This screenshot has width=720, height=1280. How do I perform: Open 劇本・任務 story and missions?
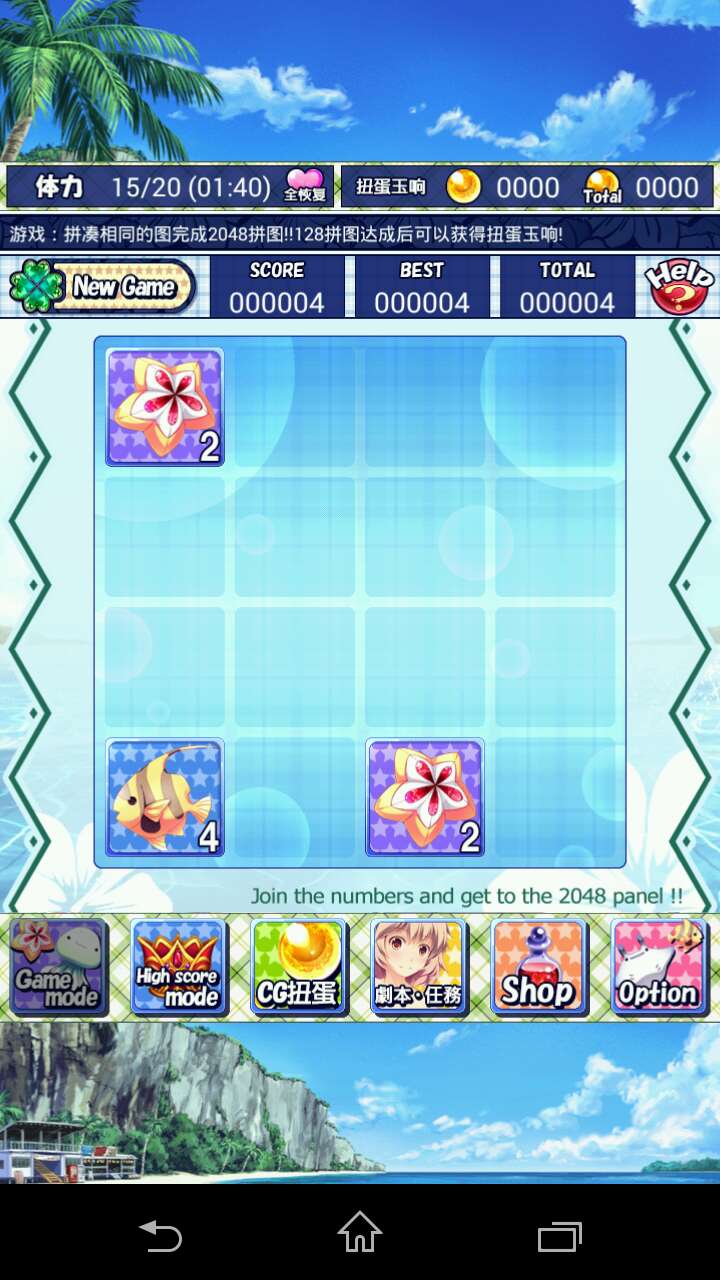tap(419, 968)
